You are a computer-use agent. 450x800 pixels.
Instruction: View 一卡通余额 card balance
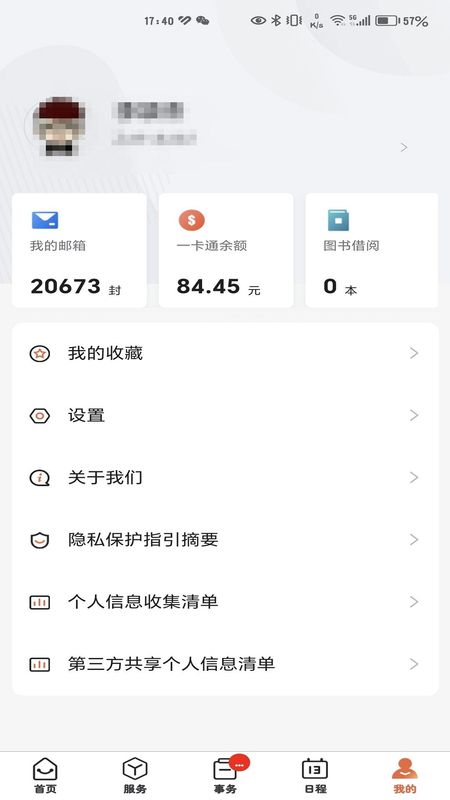pyautogui.click(x=226, y=251)
